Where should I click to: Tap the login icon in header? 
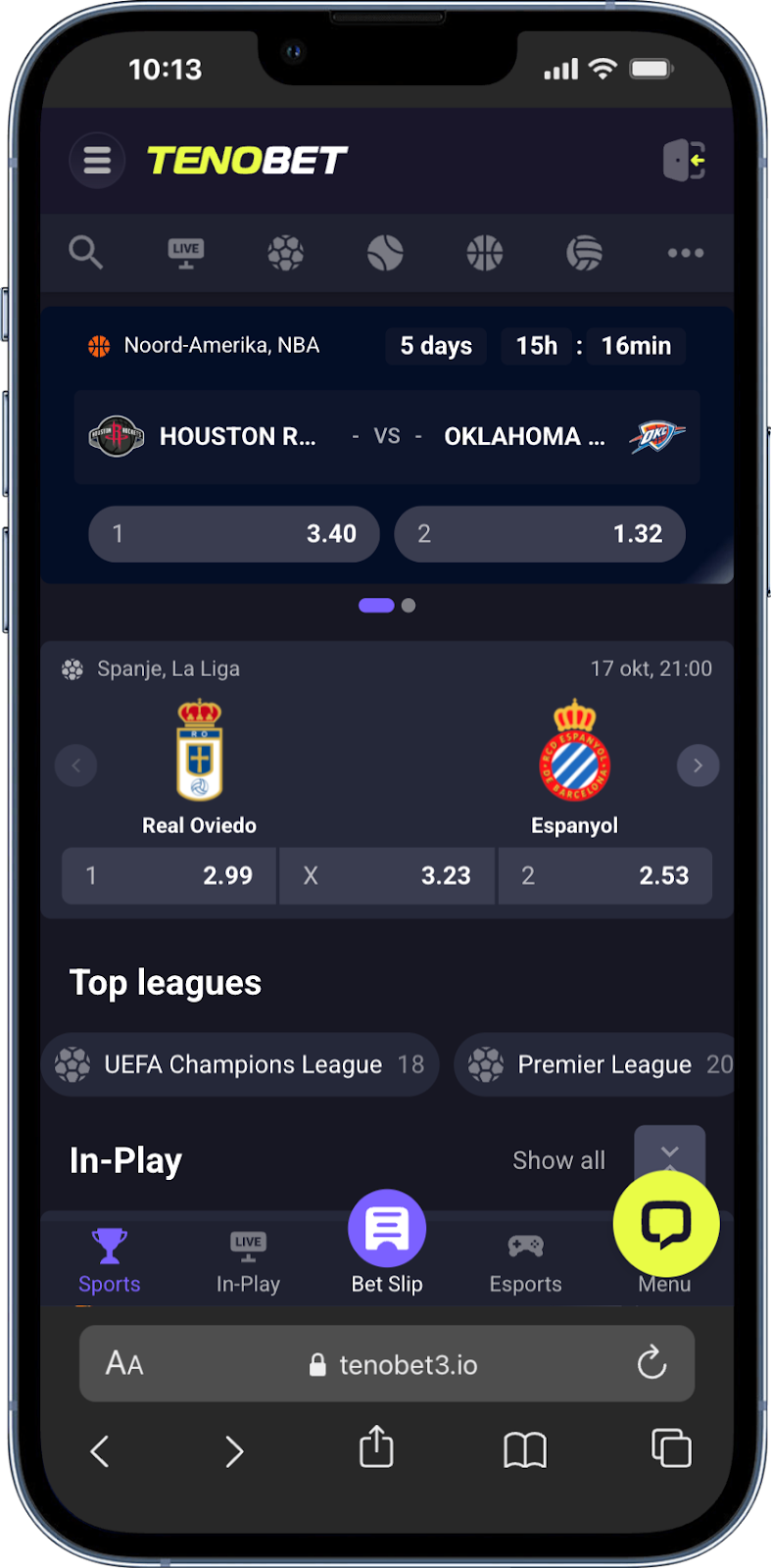coord(684,160)
